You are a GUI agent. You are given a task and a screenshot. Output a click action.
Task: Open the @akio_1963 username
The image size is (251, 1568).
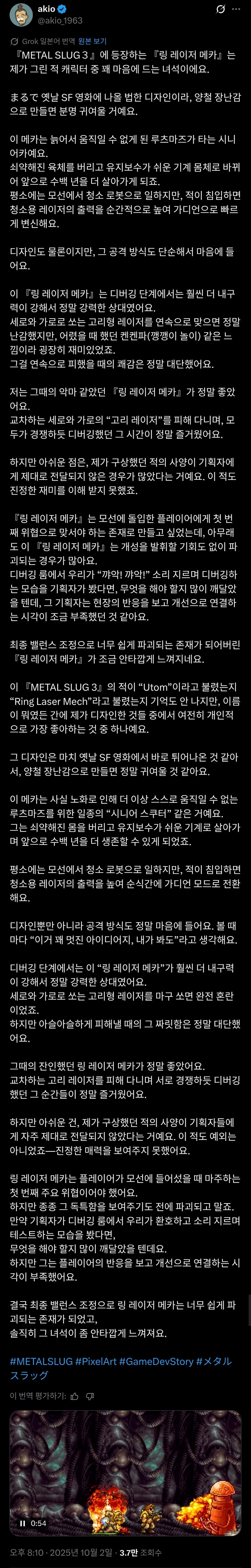[x=60, y=20]
